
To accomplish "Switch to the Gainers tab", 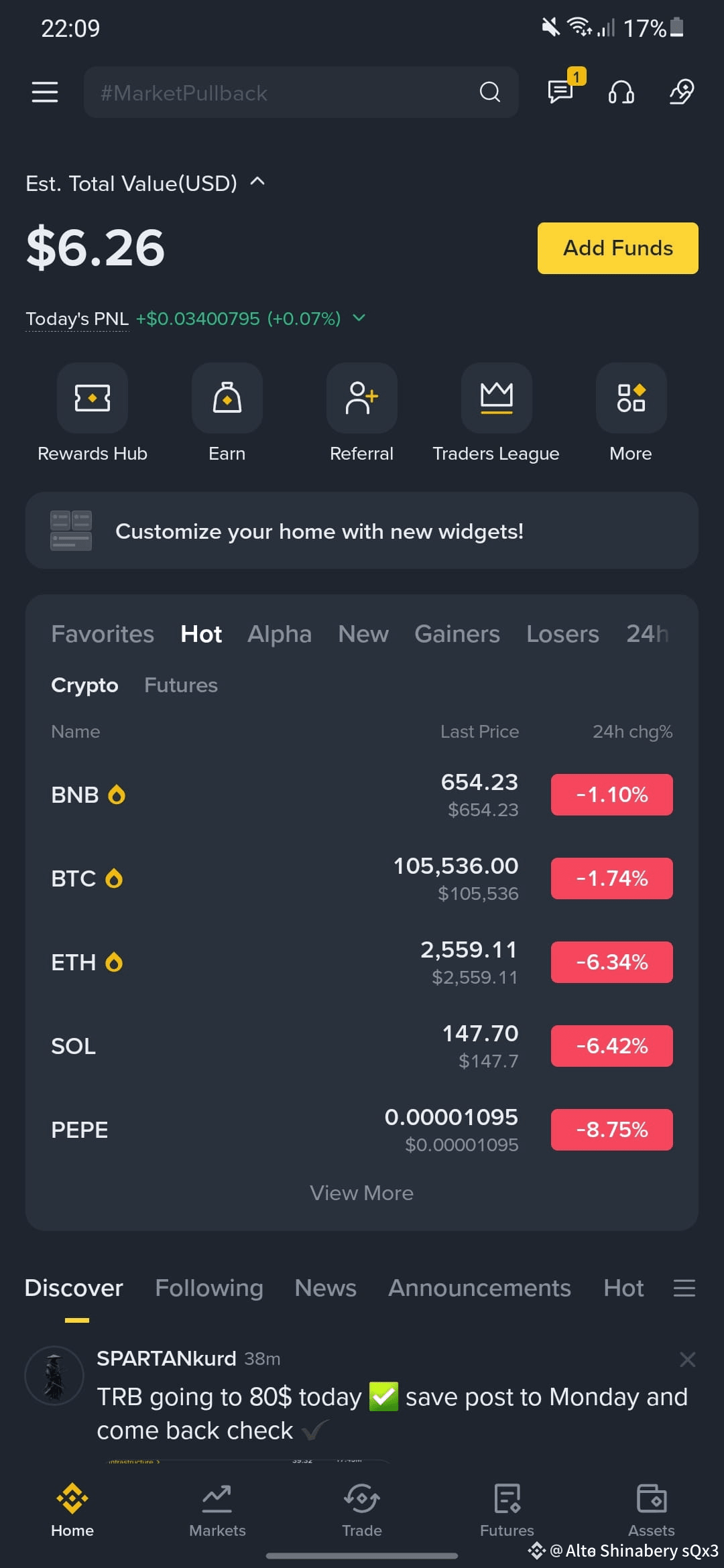I will coord(457,634).
